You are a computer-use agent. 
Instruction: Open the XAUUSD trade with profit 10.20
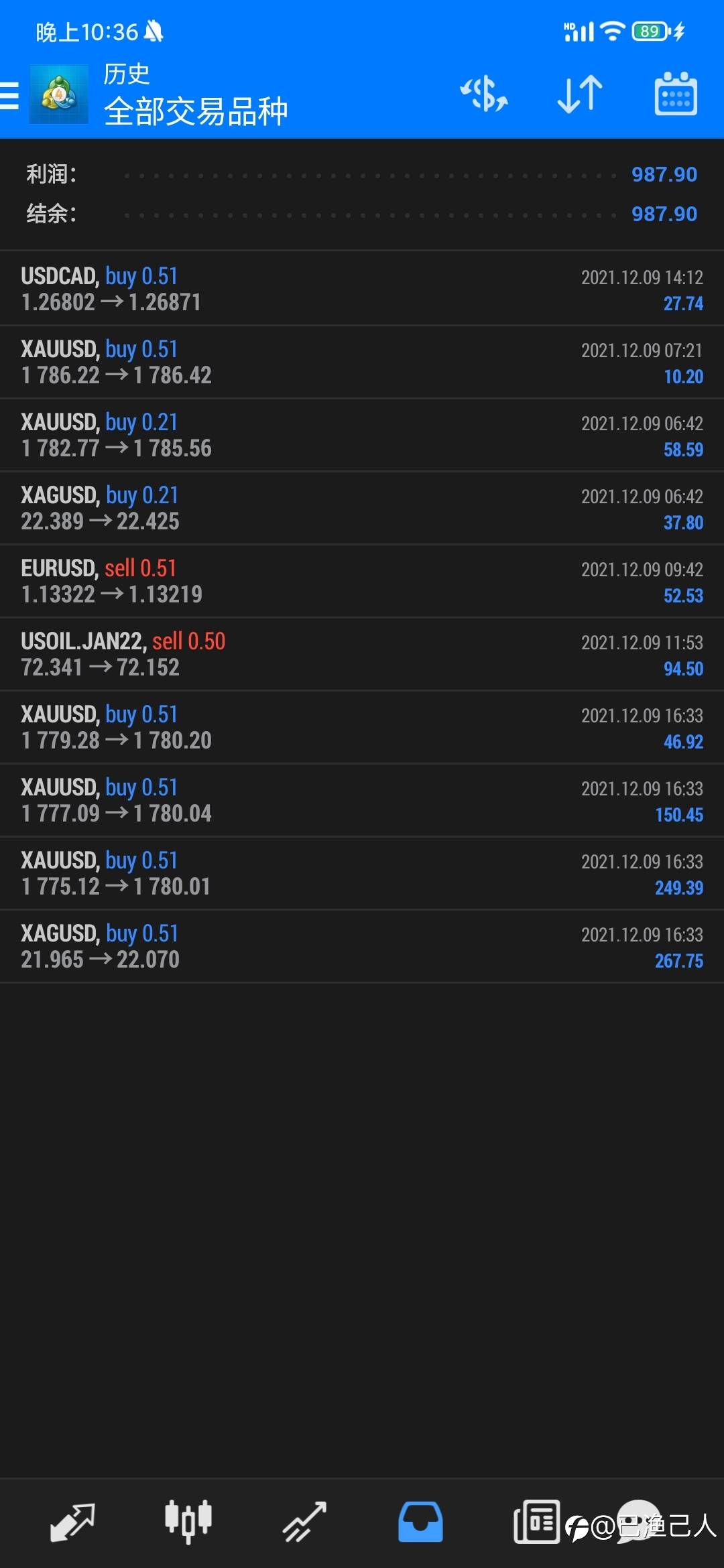pos(362,363)
